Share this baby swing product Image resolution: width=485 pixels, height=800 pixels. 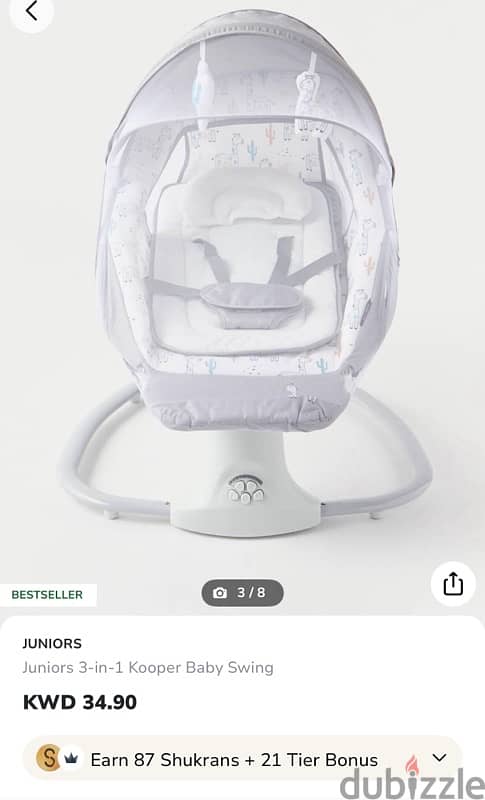[453, 584]
